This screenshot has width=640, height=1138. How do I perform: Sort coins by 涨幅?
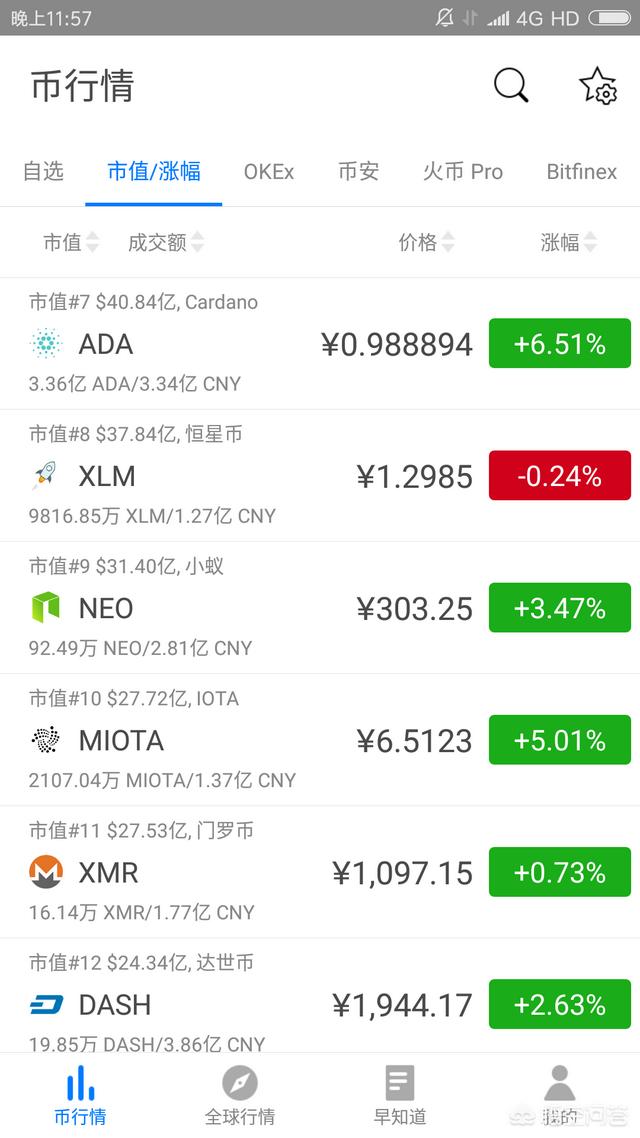569,242
